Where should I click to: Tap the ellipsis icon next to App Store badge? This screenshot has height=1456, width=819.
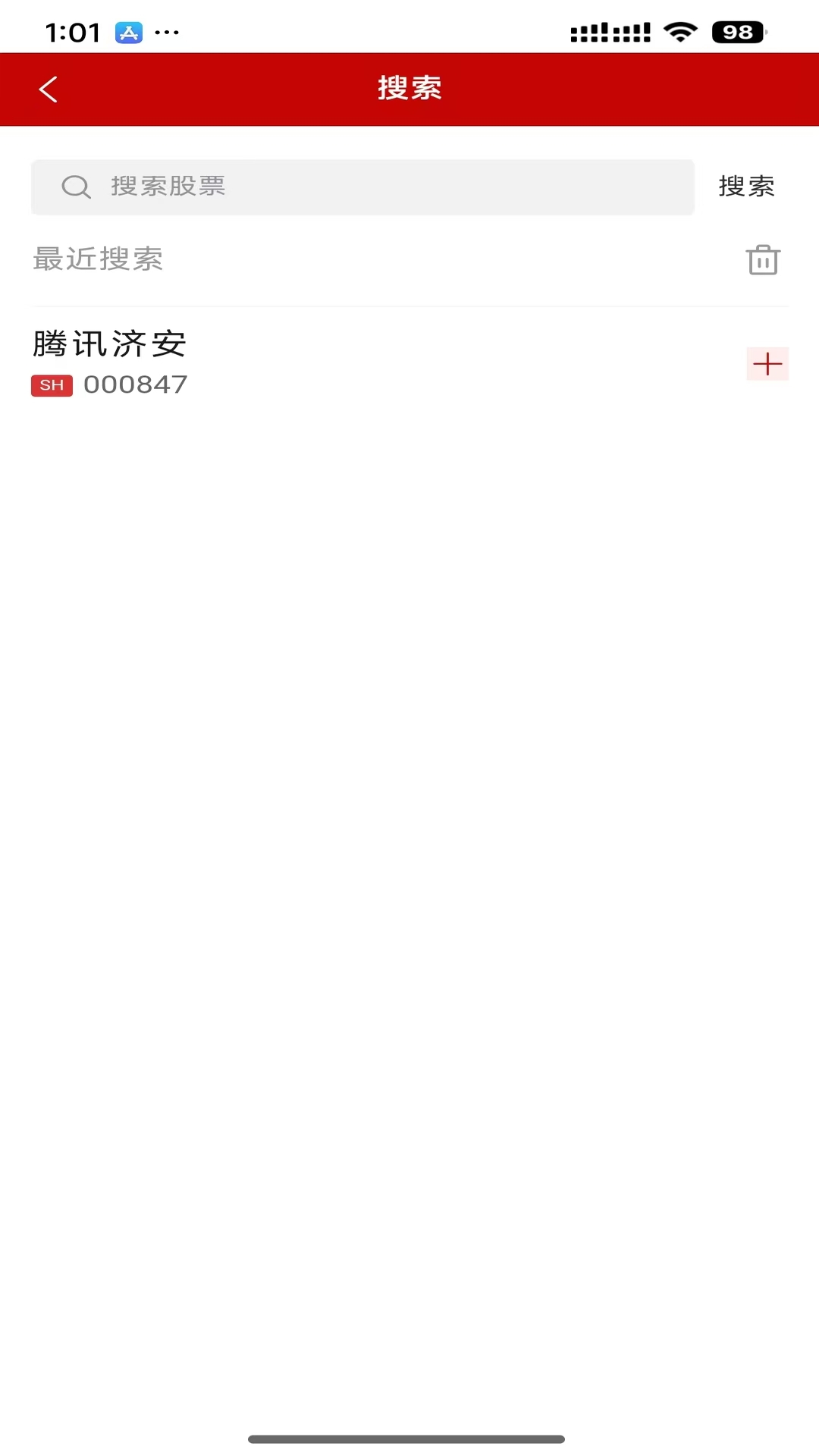pyautogui.click(x=168, y=32)
